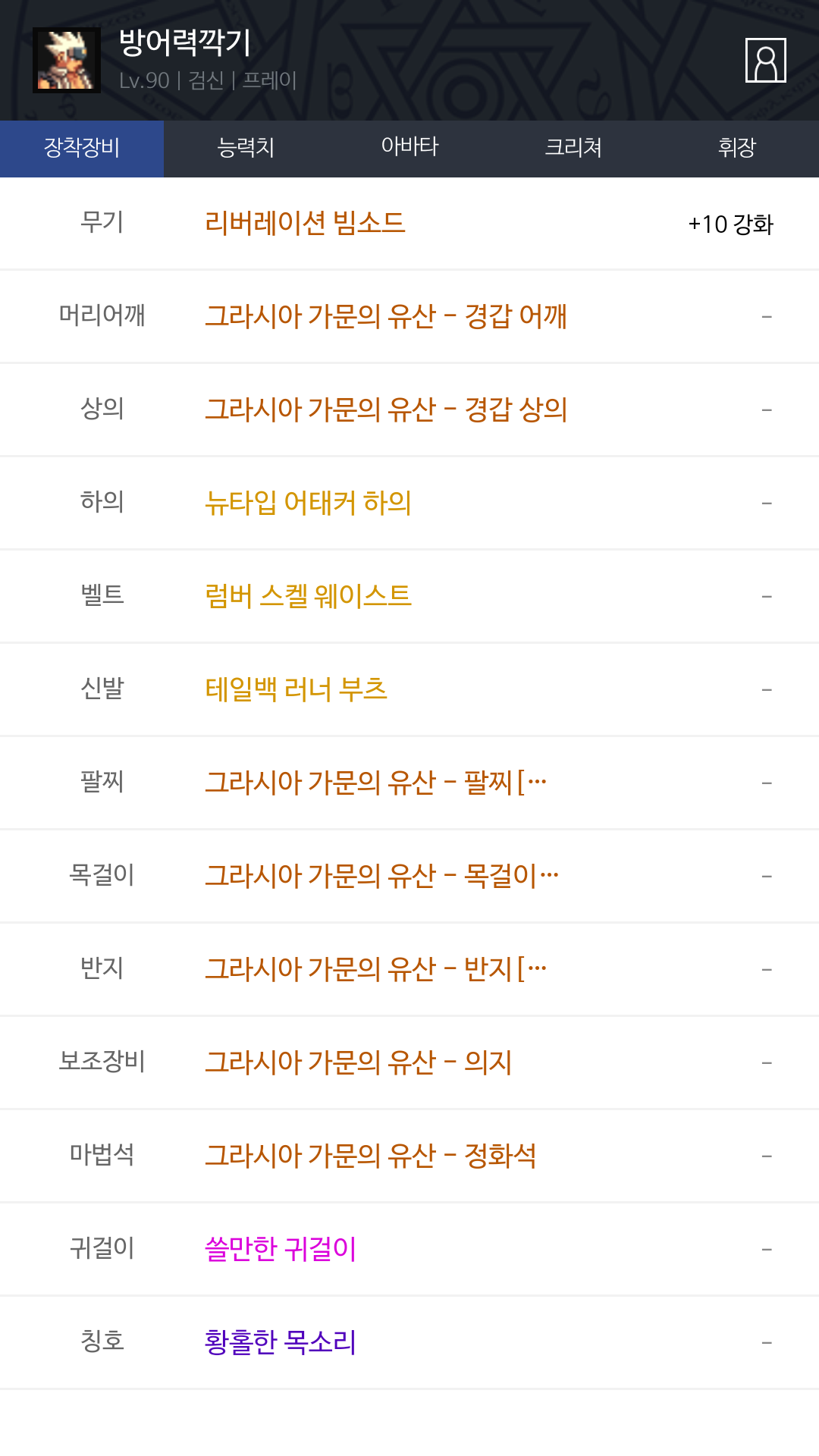Open 그라시아 가문의 유산 - 경갑 상의

click(x=386, y=409)
